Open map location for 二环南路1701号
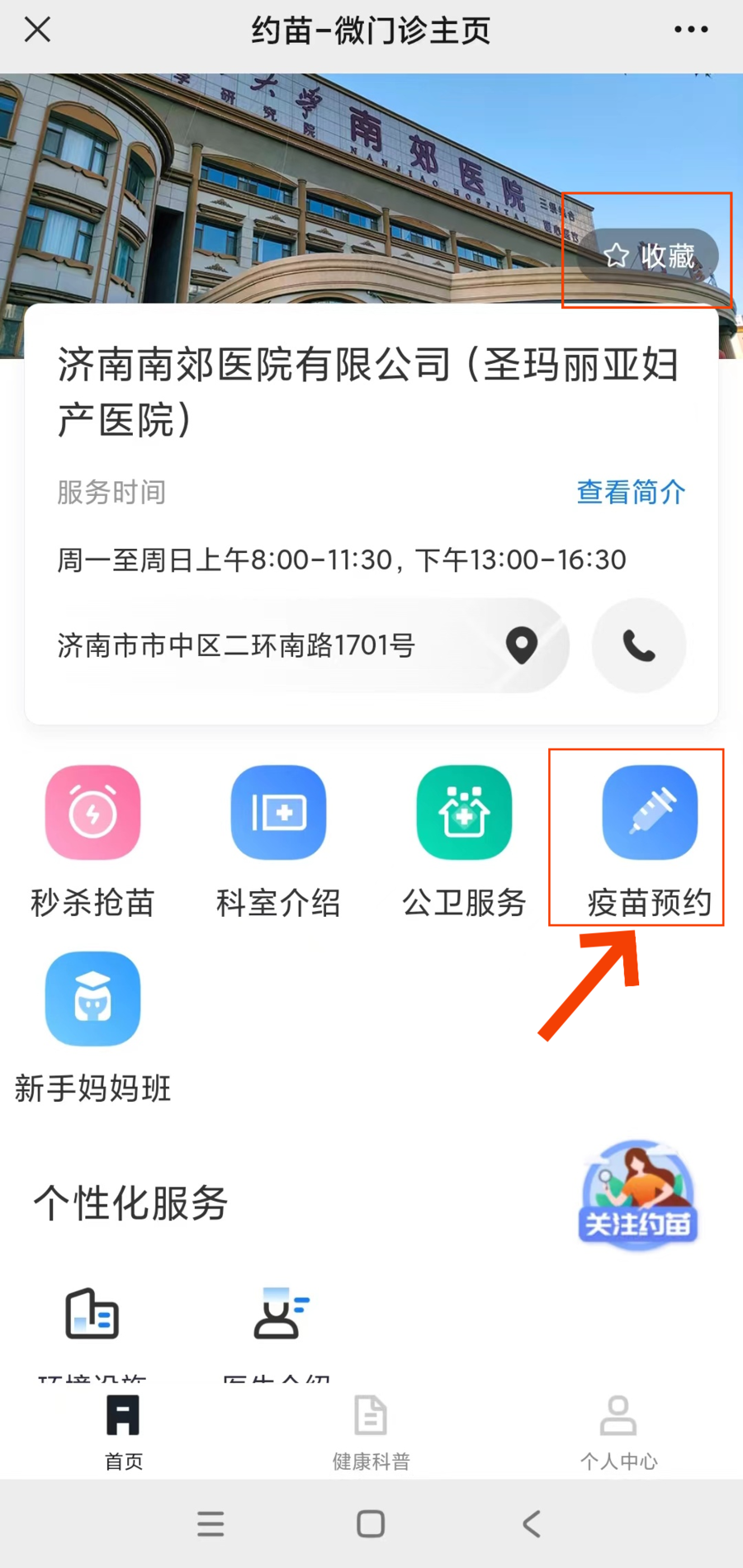This screenshot has width=743, height=1568. click(x=522, y=645)
